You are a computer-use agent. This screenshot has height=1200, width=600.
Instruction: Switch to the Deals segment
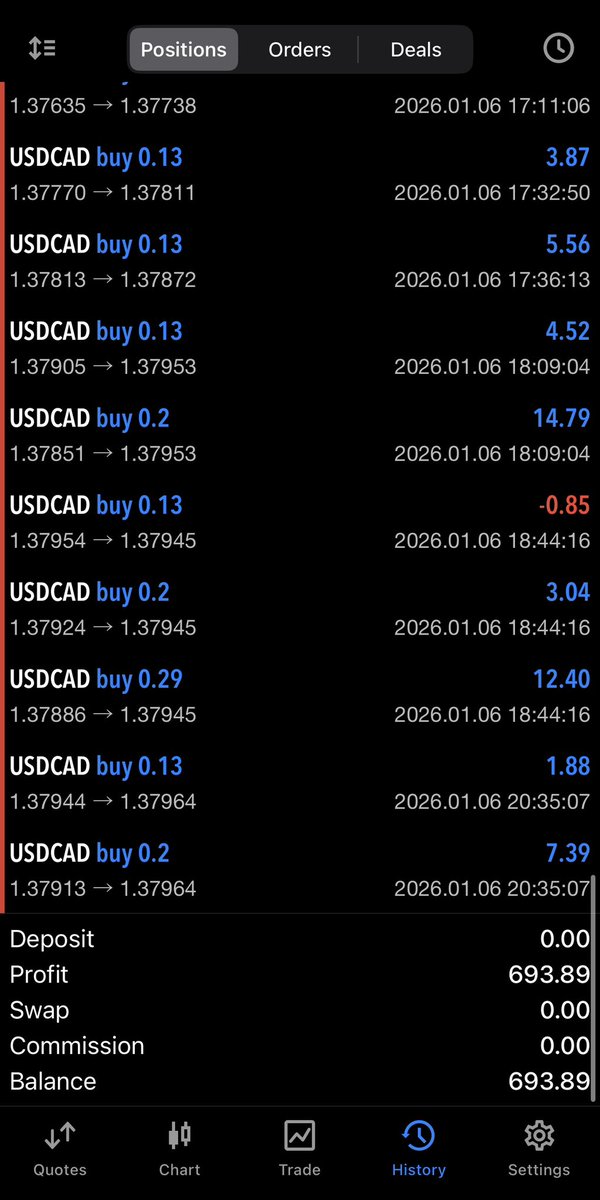click(416, 49)
